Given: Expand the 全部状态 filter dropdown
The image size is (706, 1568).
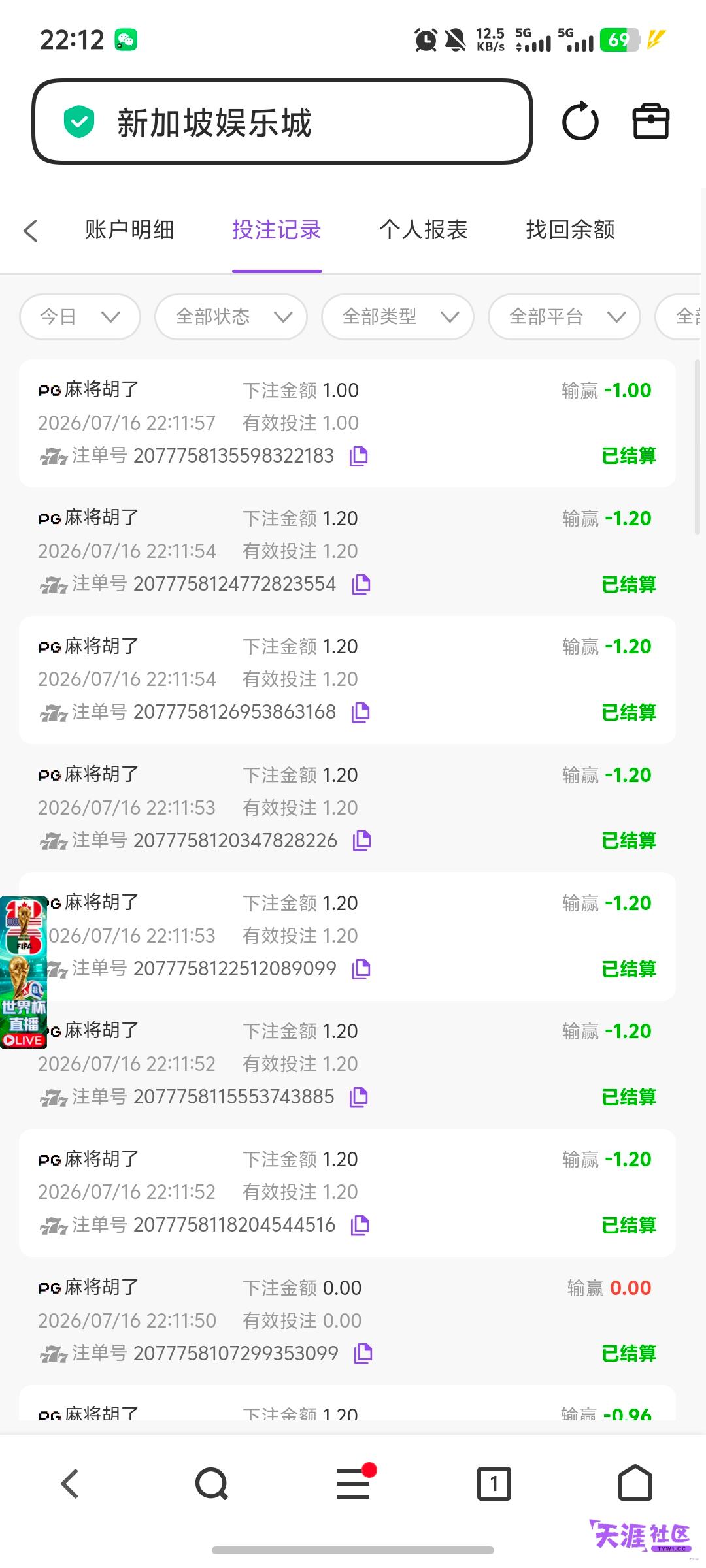Looking at the screenshot, I should coord(231,317).
